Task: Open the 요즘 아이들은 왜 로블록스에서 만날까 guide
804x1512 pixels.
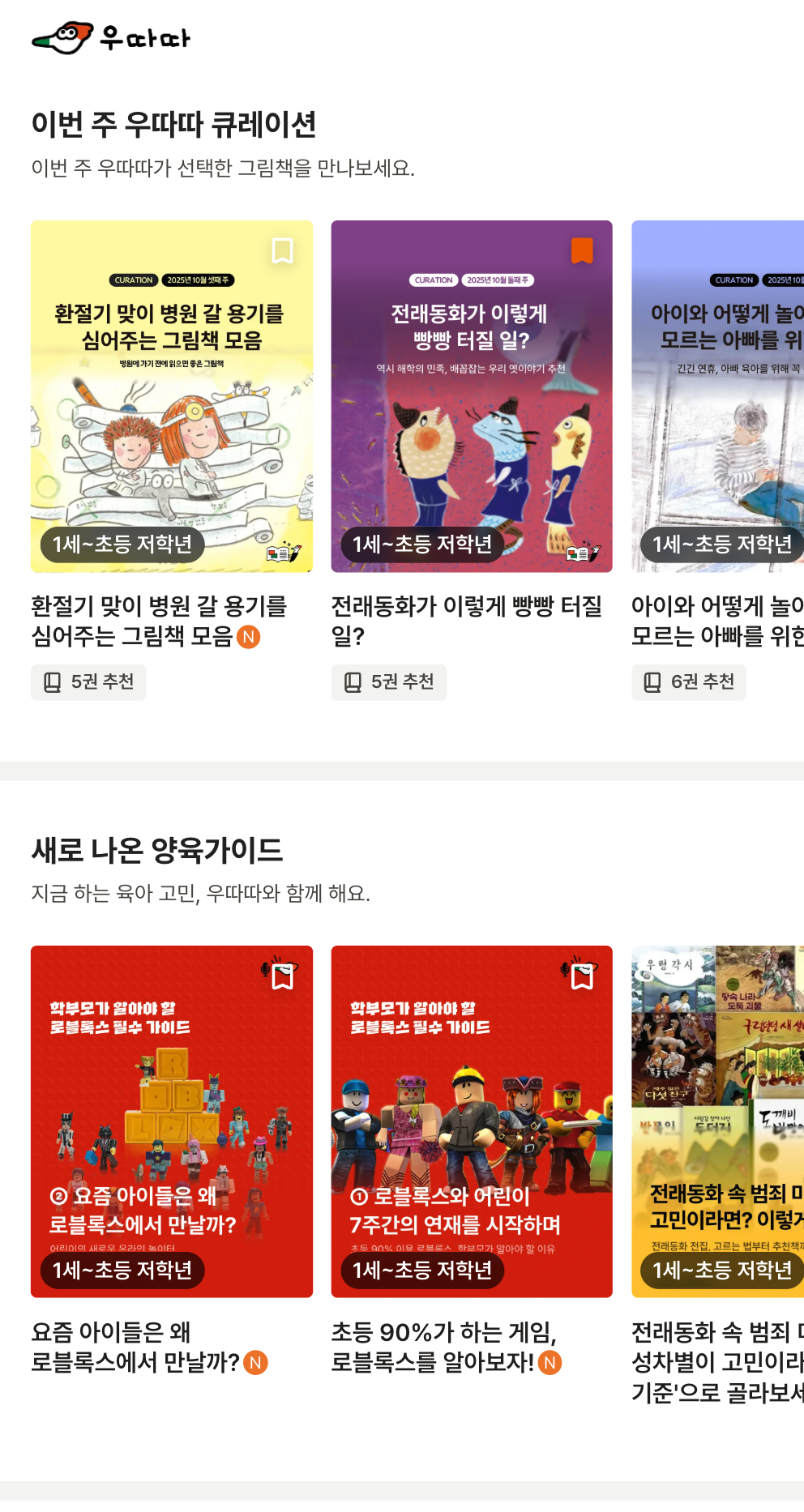Action: tap(172, 1122)
